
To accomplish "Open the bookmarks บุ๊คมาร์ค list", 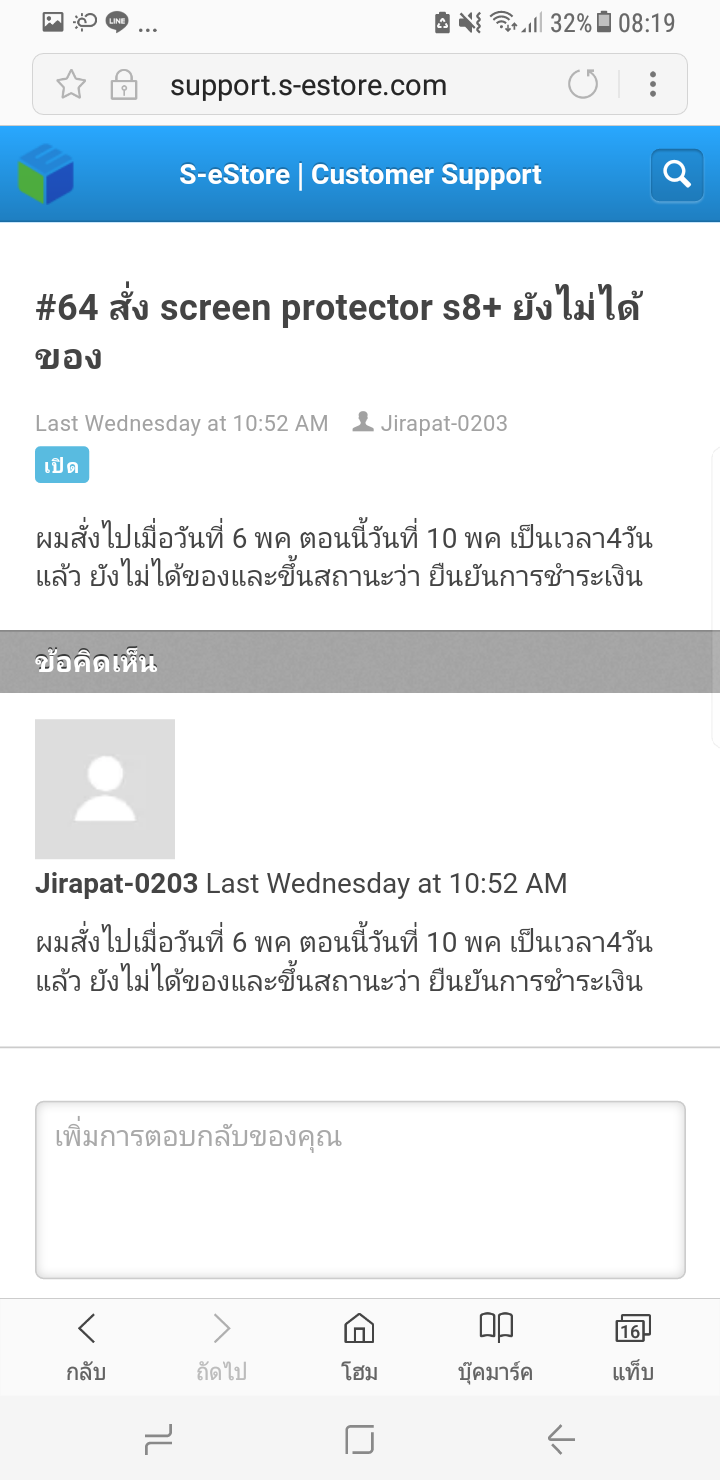I will point(496,1348).
